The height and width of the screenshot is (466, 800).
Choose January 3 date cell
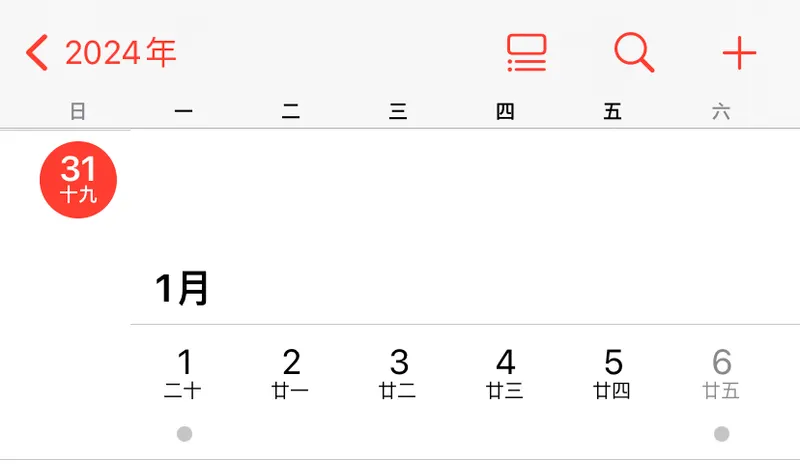click(398, 372)
